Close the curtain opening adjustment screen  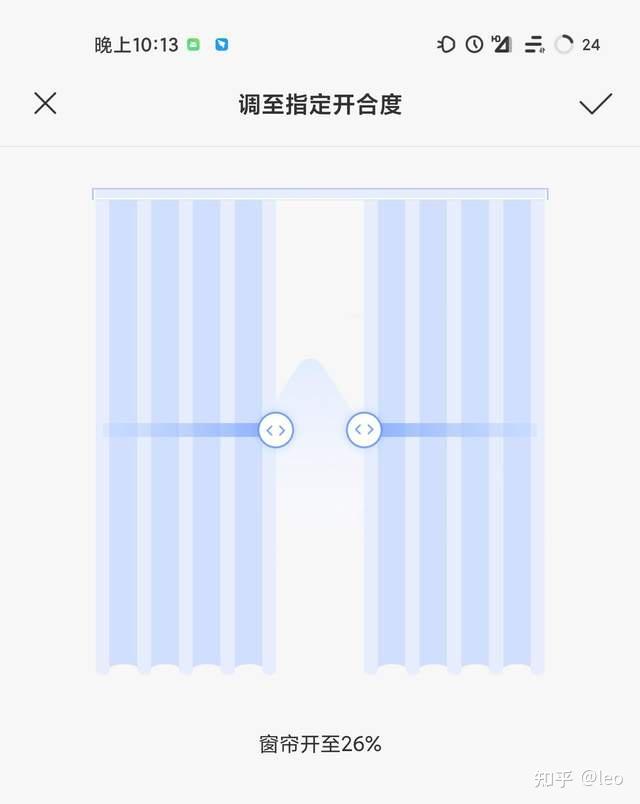pyautogui.click(x=45, y=103)
